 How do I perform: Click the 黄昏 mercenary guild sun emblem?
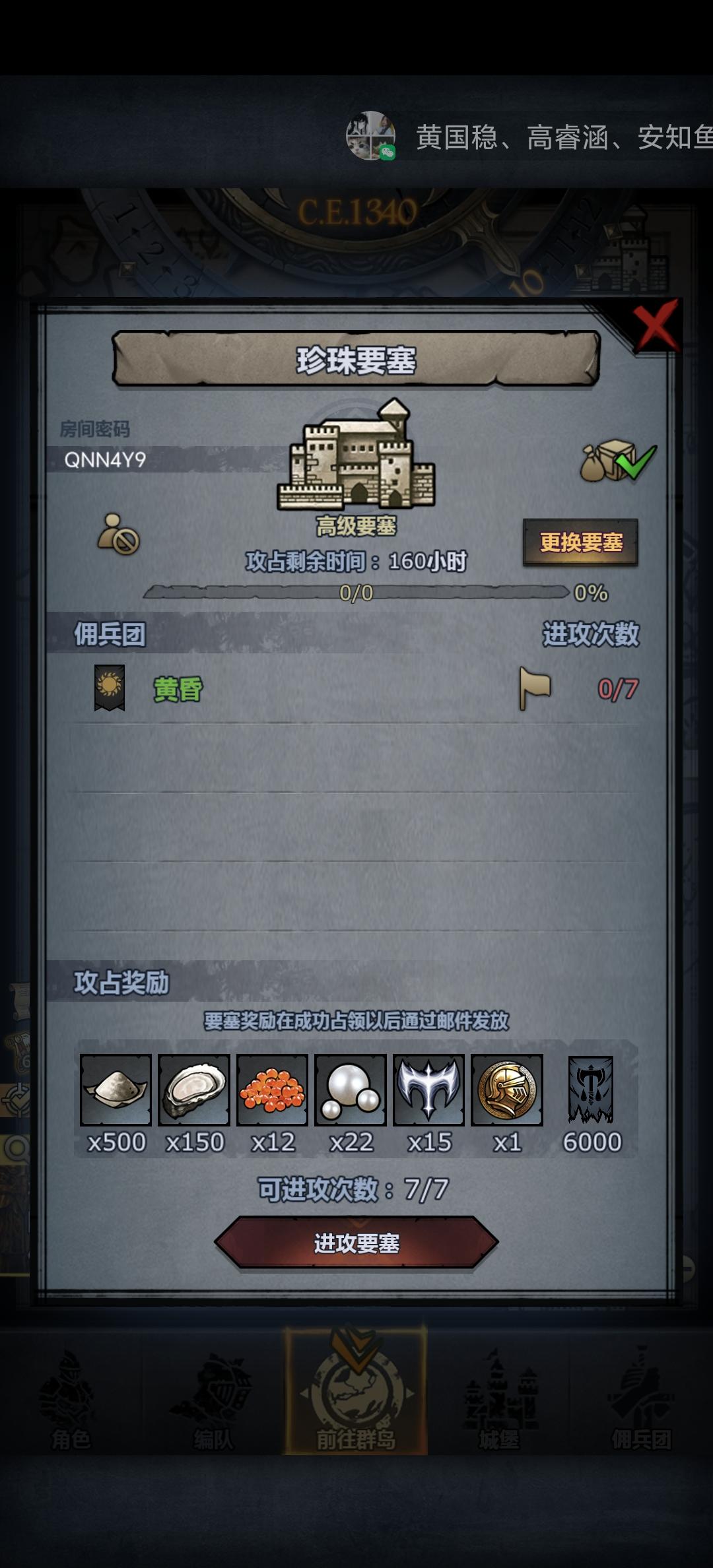click(x=112, y=689)
